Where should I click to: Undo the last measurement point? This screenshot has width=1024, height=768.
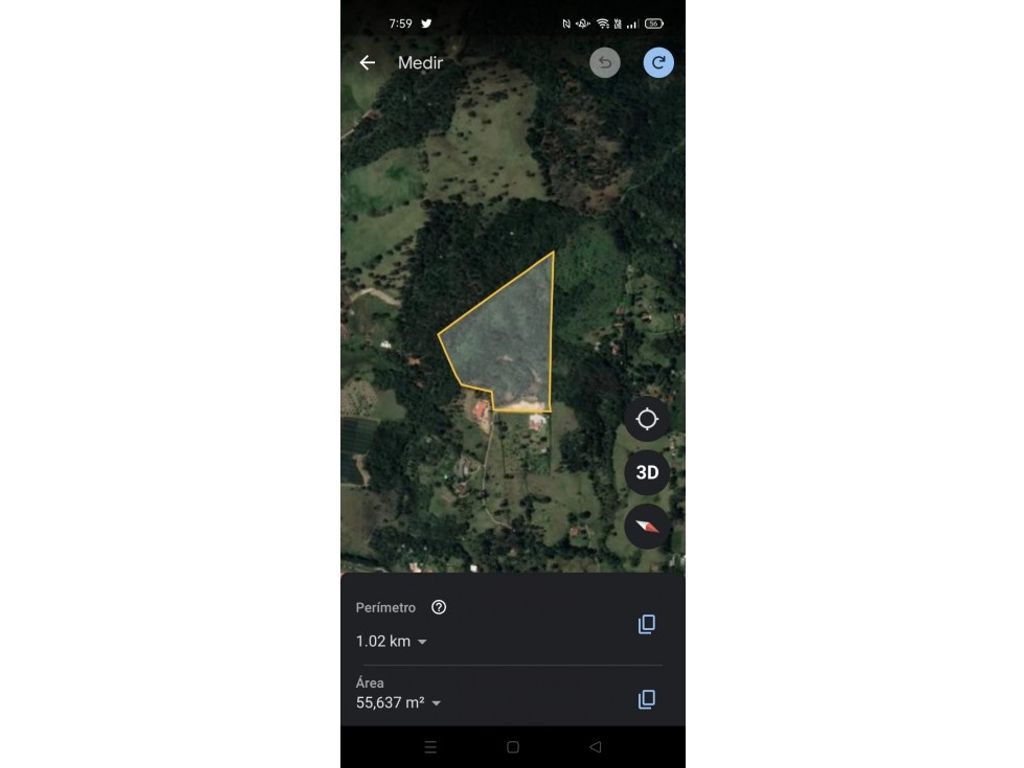point(604,63)
